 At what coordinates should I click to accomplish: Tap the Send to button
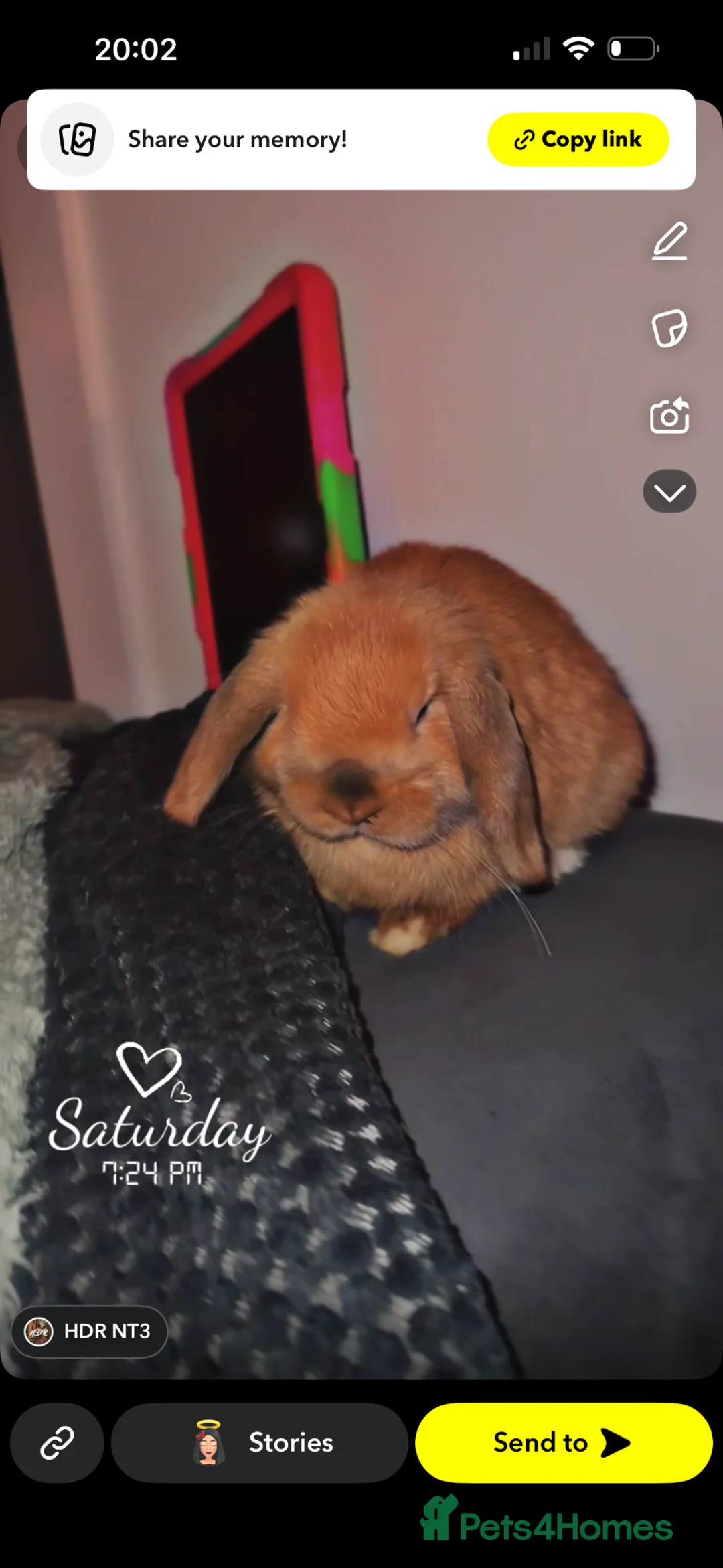[562, 1443]
